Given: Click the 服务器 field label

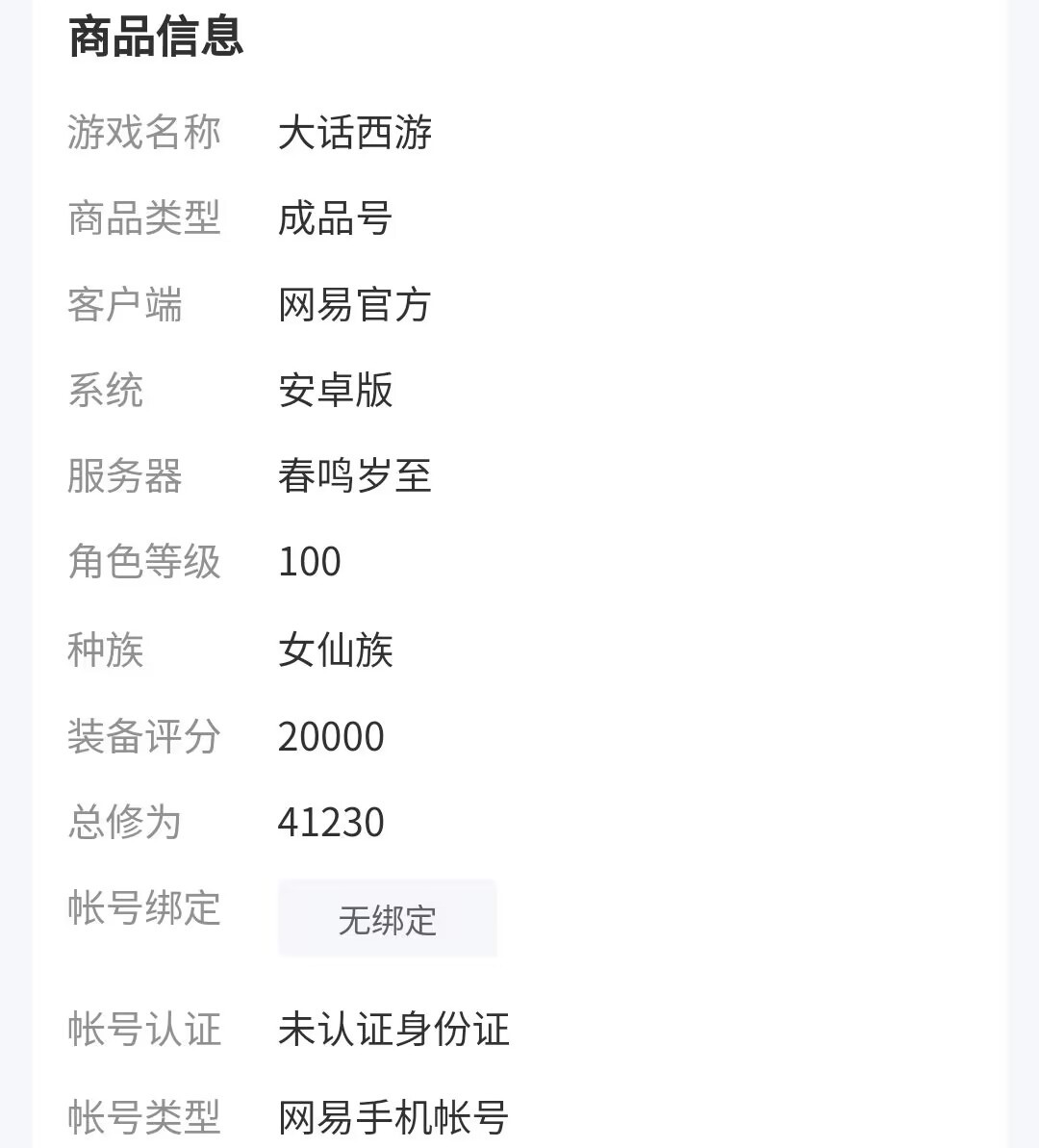Looking at the screenshot, I should (x=125, y=476).
